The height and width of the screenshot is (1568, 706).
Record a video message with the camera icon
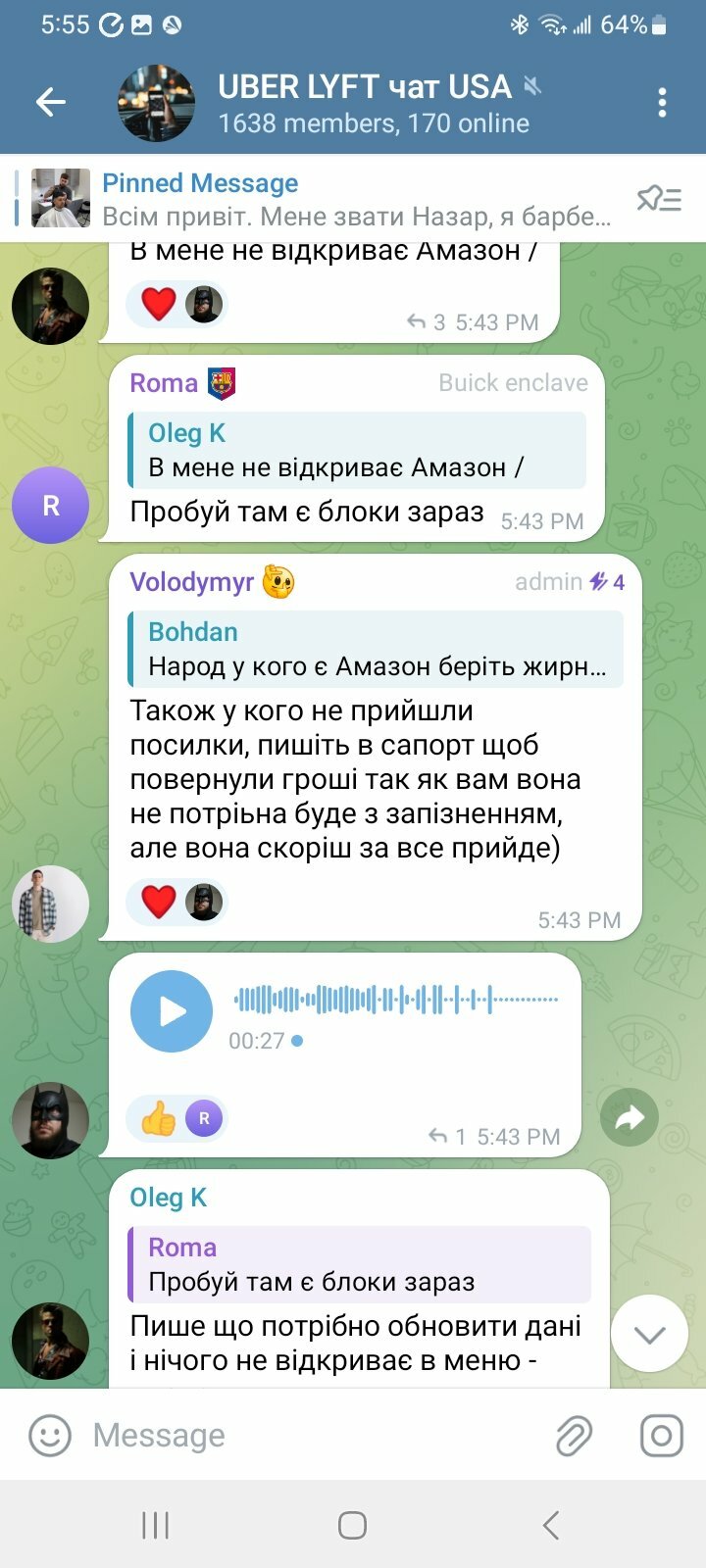point(662,1436)
